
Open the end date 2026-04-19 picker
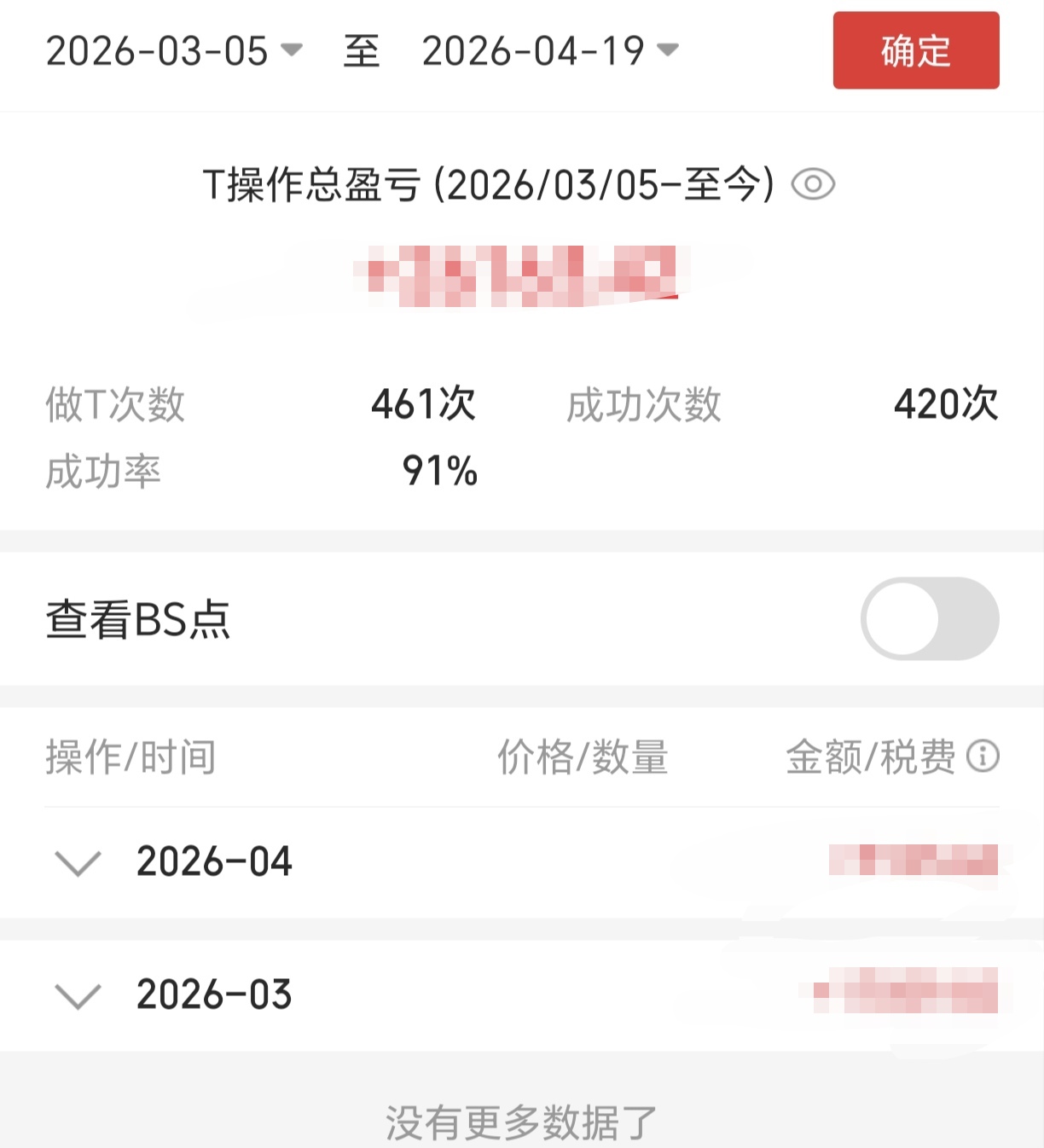[x=549, y=51]
